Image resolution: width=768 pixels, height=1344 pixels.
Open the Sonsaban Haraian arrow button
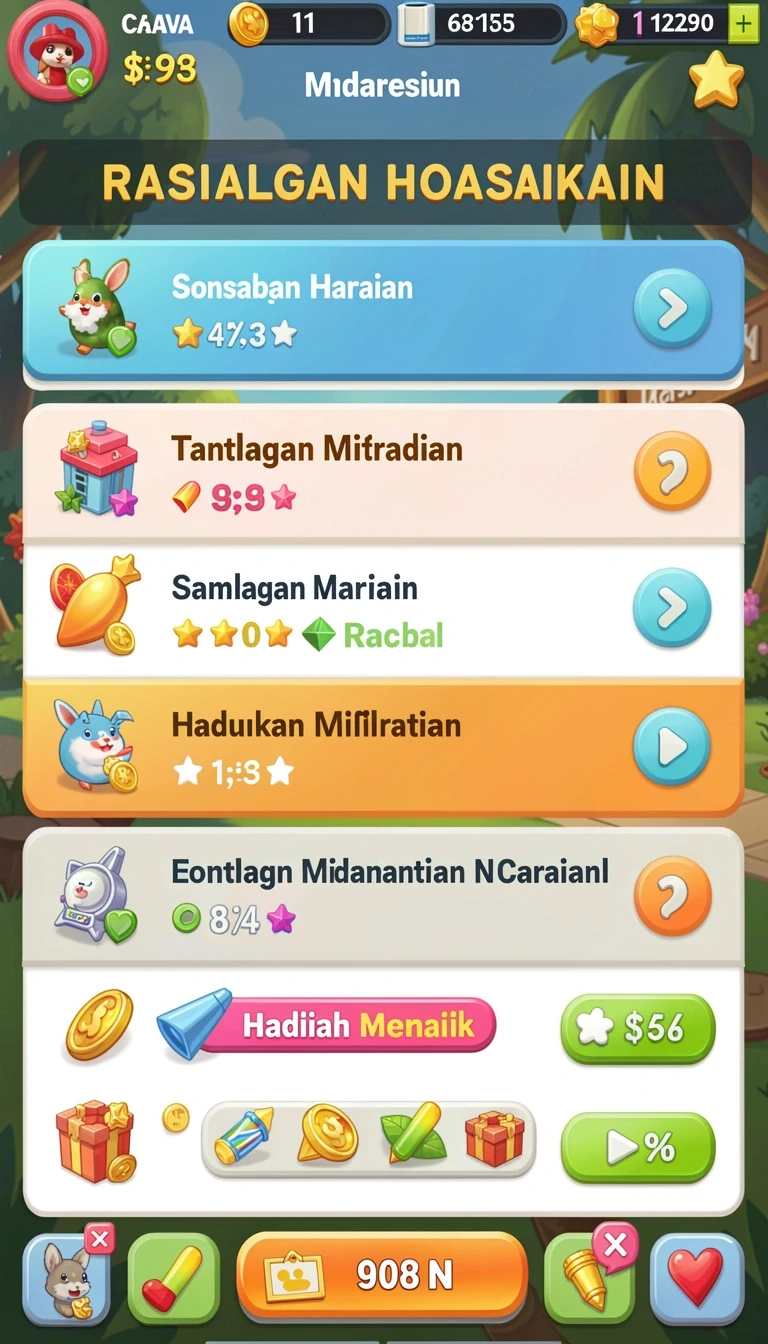[x=672, y=309]
